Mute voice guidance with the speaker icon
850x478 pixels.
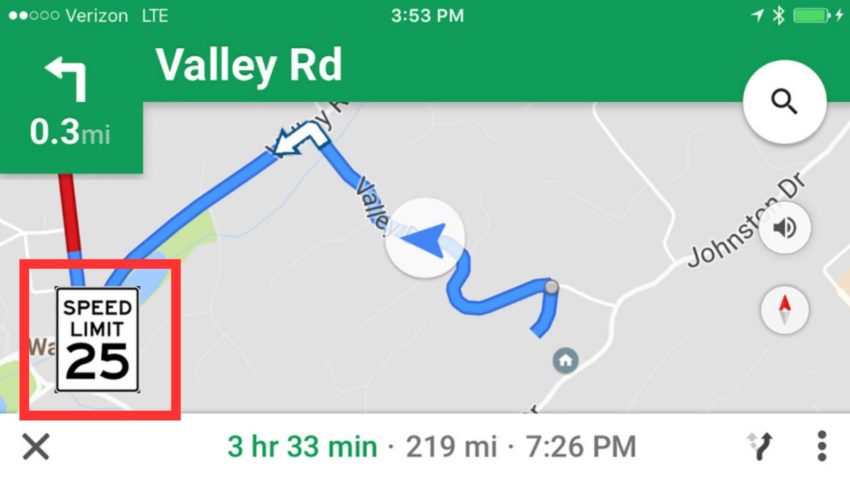(785, 228)
